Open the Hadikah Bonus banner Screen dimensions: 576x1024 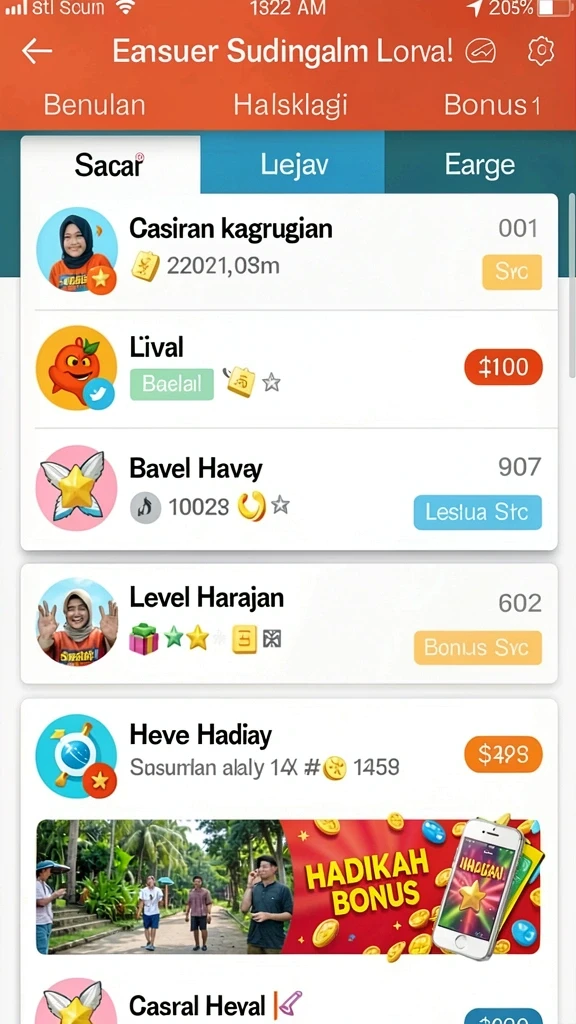(x=288, y=887)
